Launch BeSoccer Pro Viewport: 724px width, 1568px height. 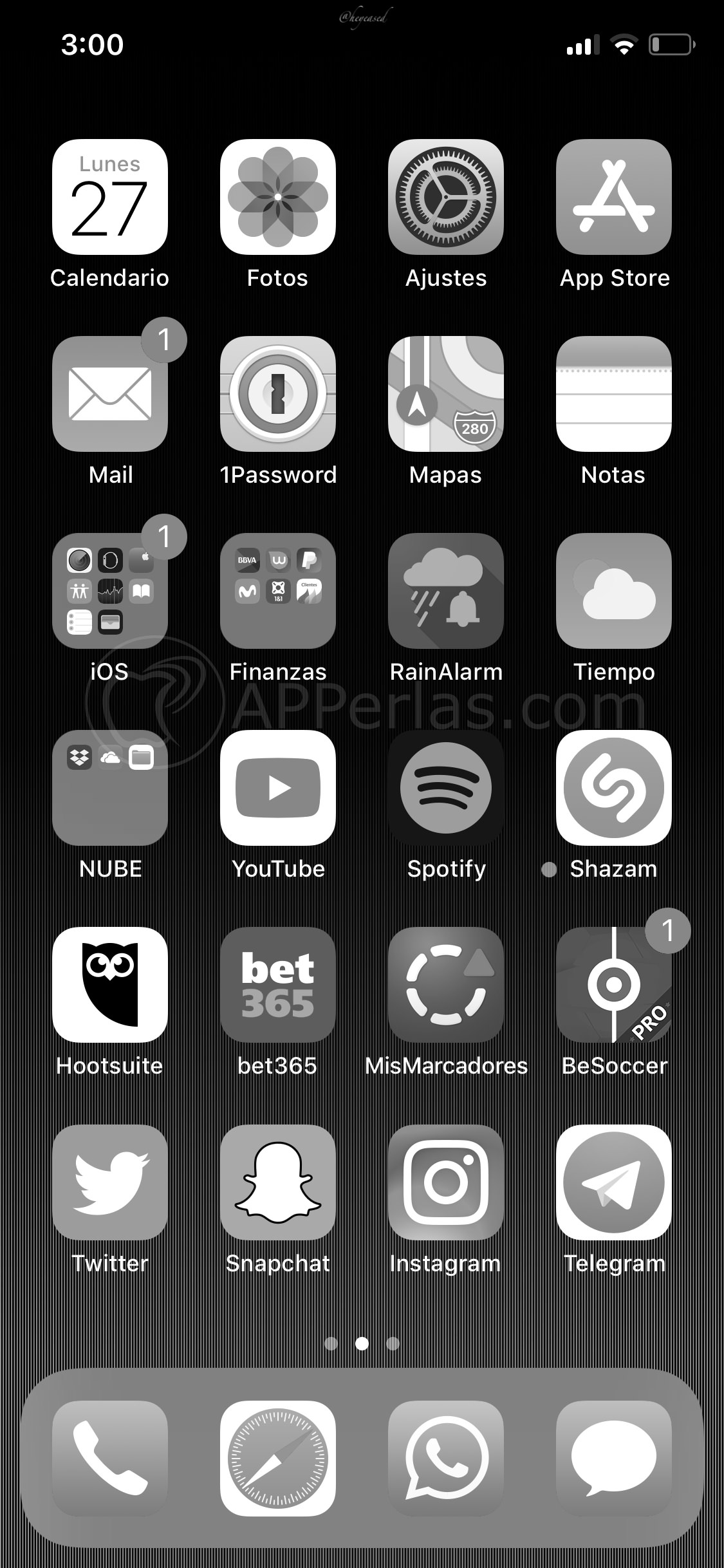pos(614,985)
